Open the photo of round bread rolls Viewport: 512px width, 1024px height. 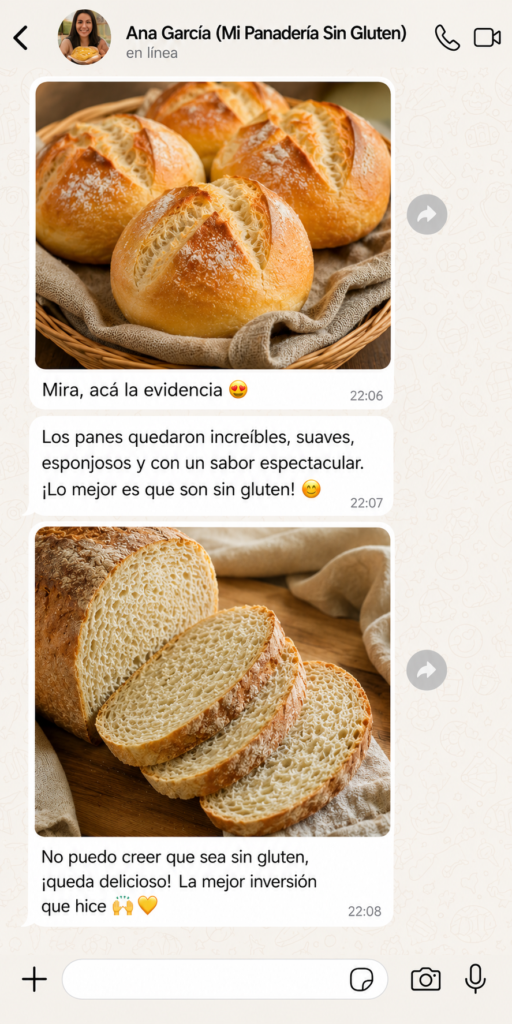[213, 225]
